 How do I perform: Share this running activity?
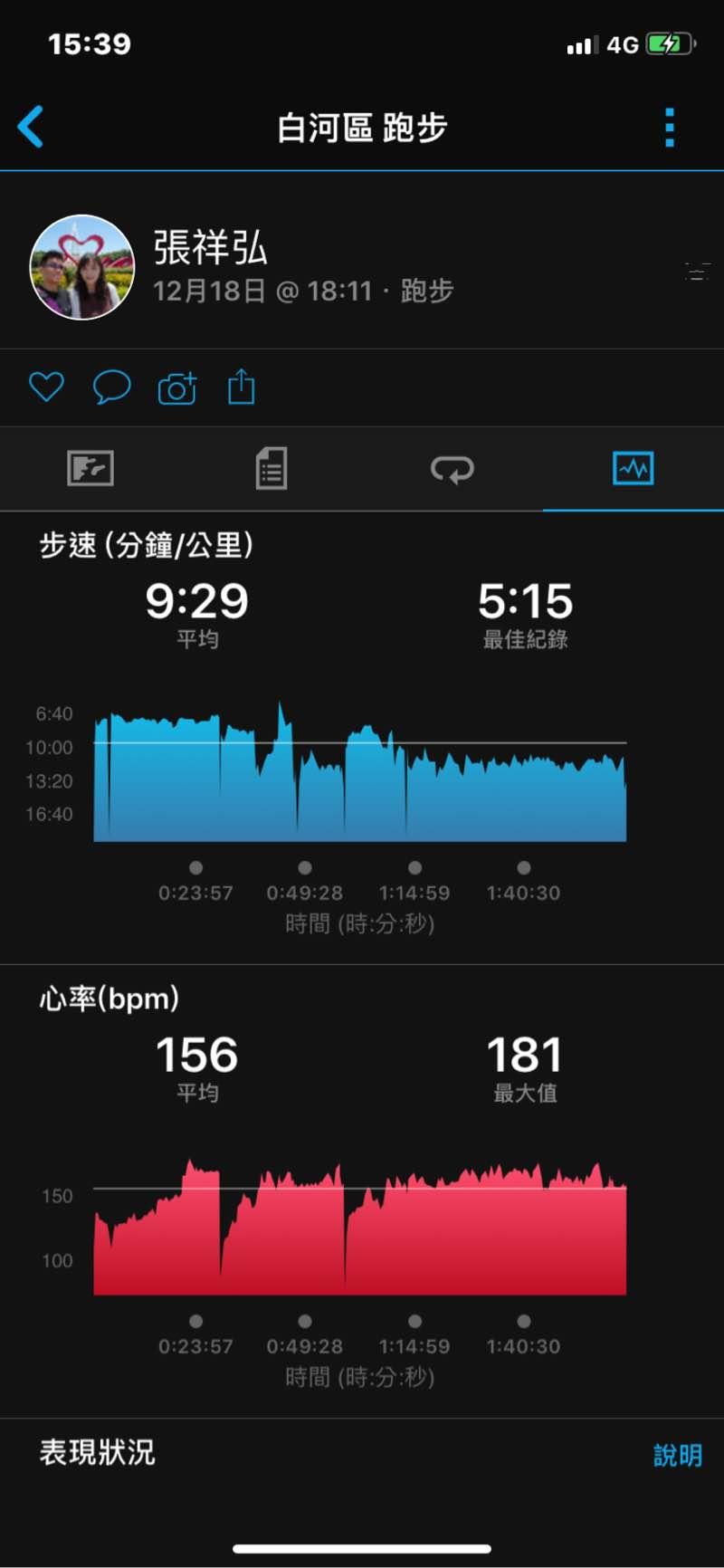tap(241, 387)
